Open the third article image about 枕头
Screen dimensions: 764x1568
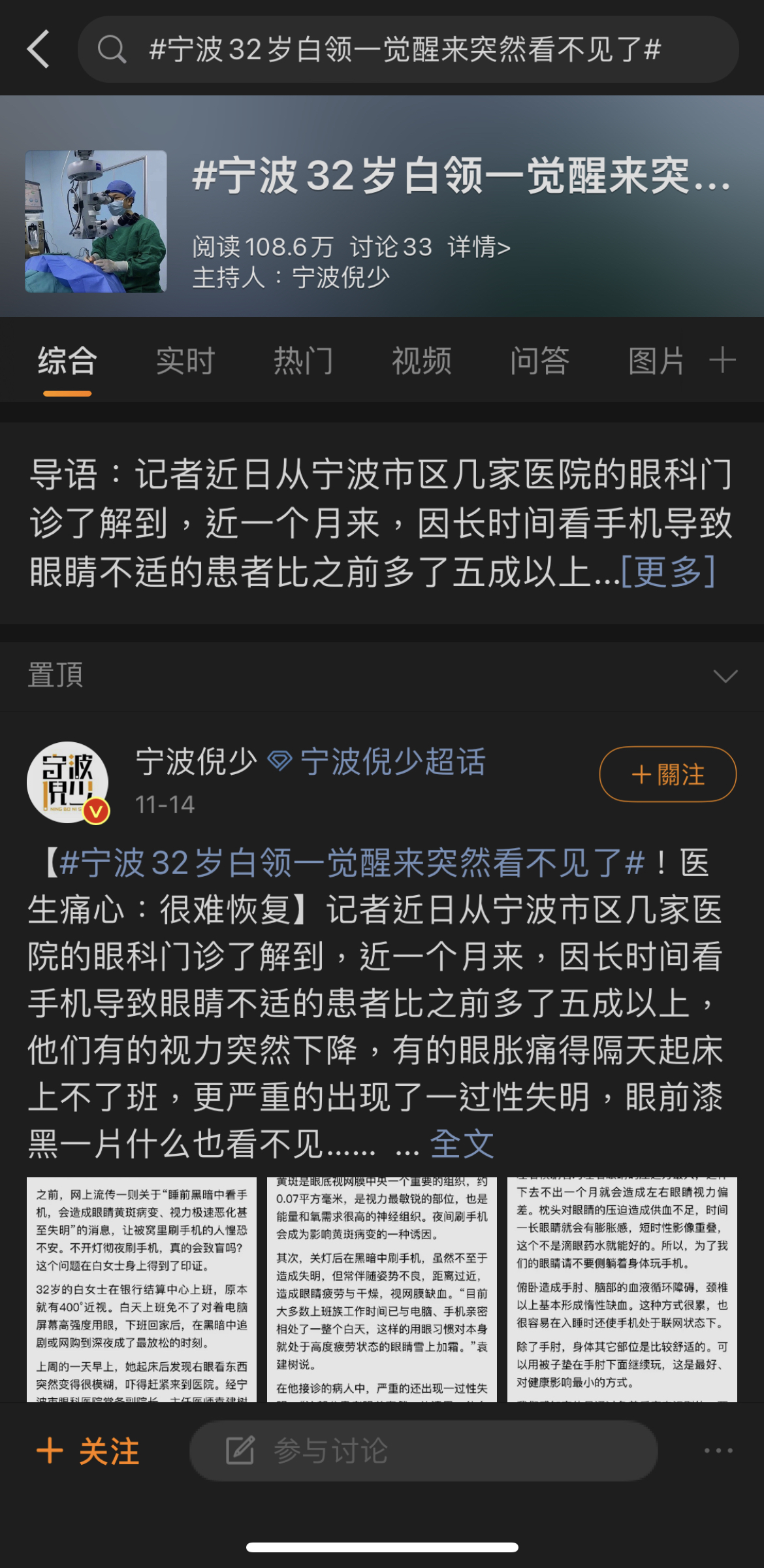pyautogui.click(x=622, y=1289)
